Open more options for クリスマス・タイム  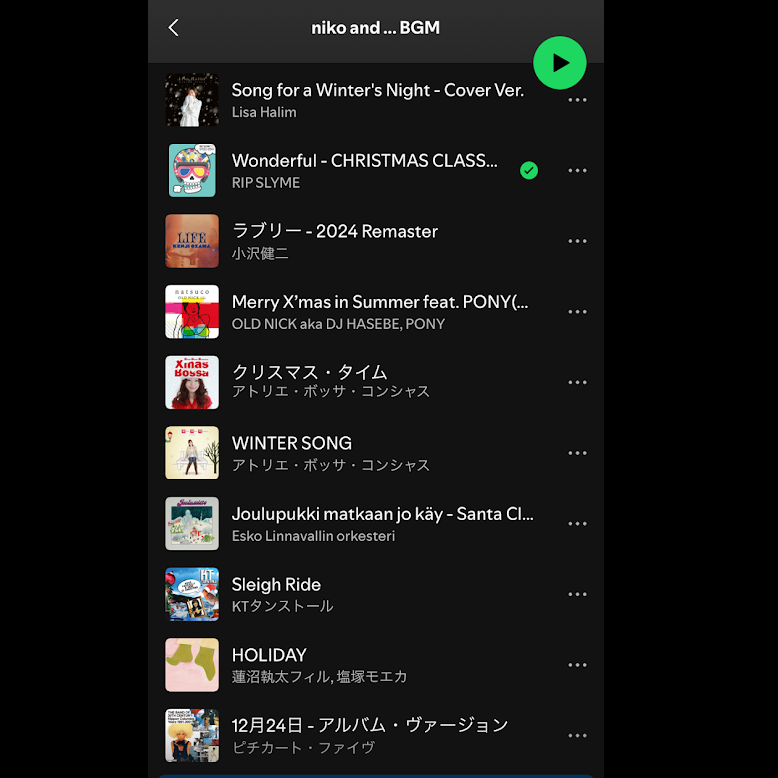point(577,382)
